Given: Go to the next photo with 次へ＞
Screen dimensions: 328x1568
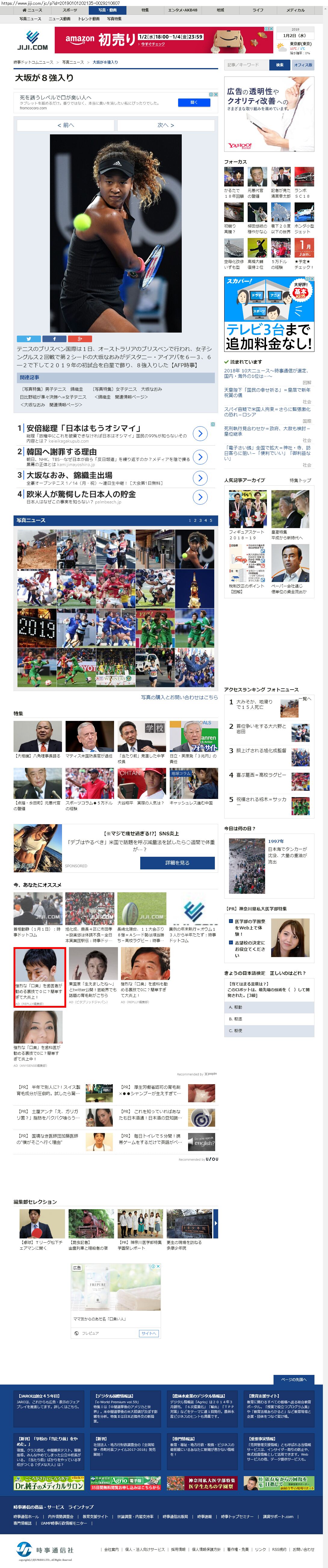Looking at the screenshot, I should coord(166,125).
